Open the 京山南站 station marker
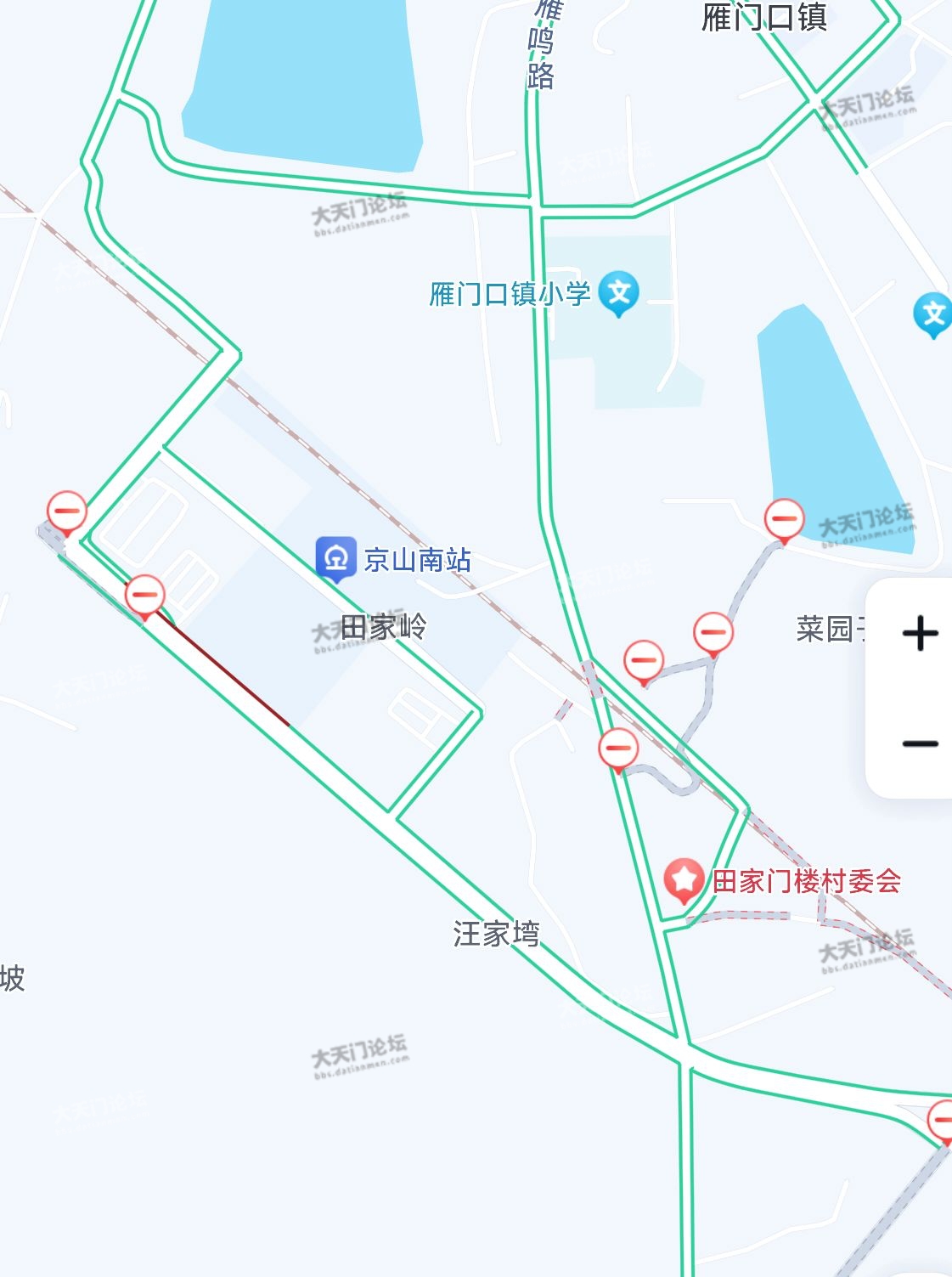Screen dimensions: 952x1277 tap(335, 558)
